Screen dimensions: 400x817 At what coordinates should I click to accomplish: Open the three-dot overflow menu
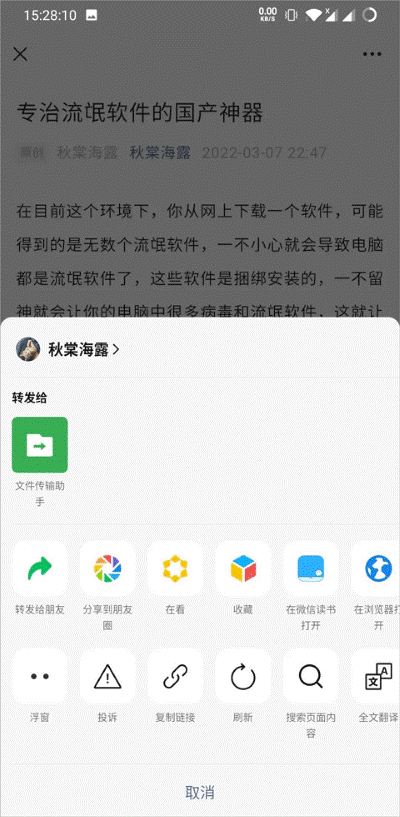point(372,54)
